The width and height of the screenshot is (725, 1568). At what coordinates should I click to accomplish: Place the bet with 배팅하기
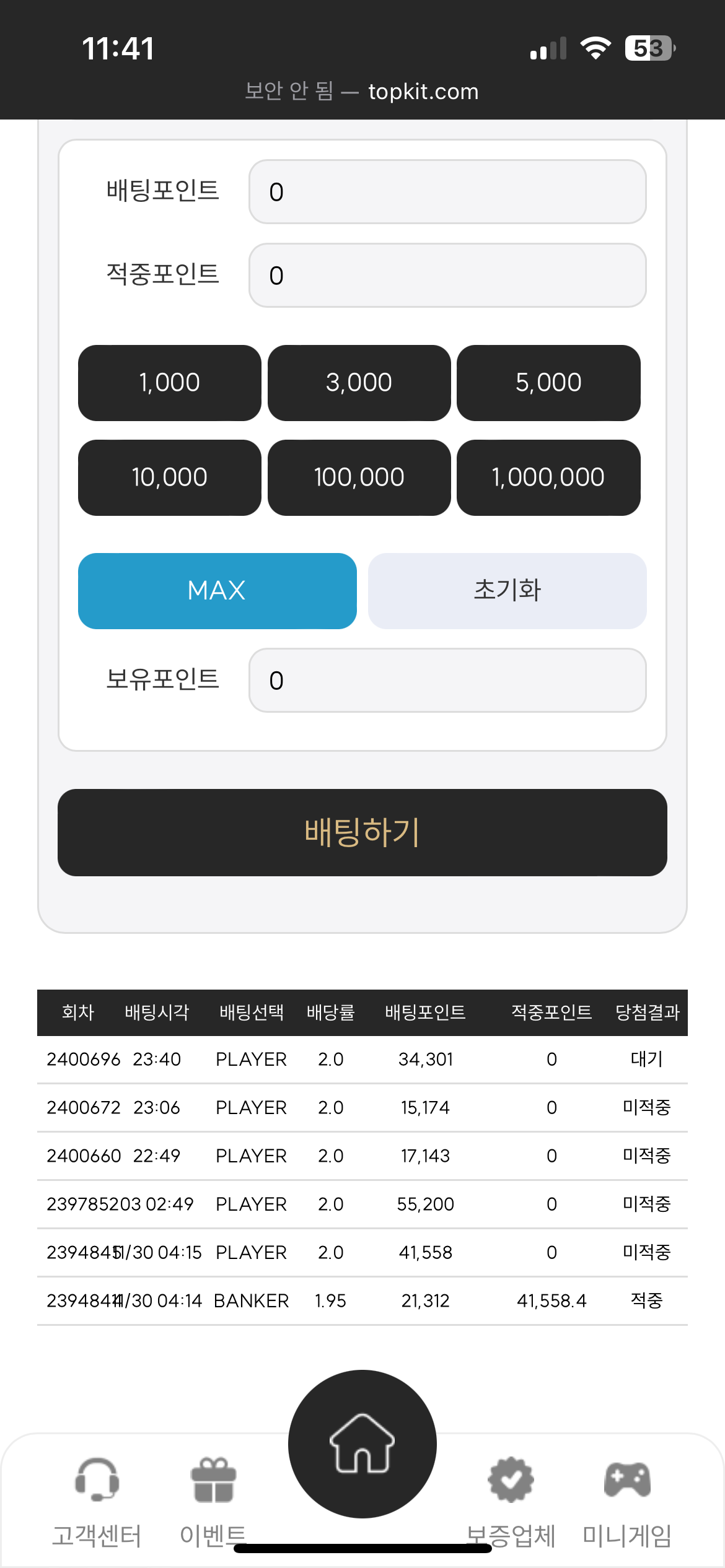click(362, 832)
